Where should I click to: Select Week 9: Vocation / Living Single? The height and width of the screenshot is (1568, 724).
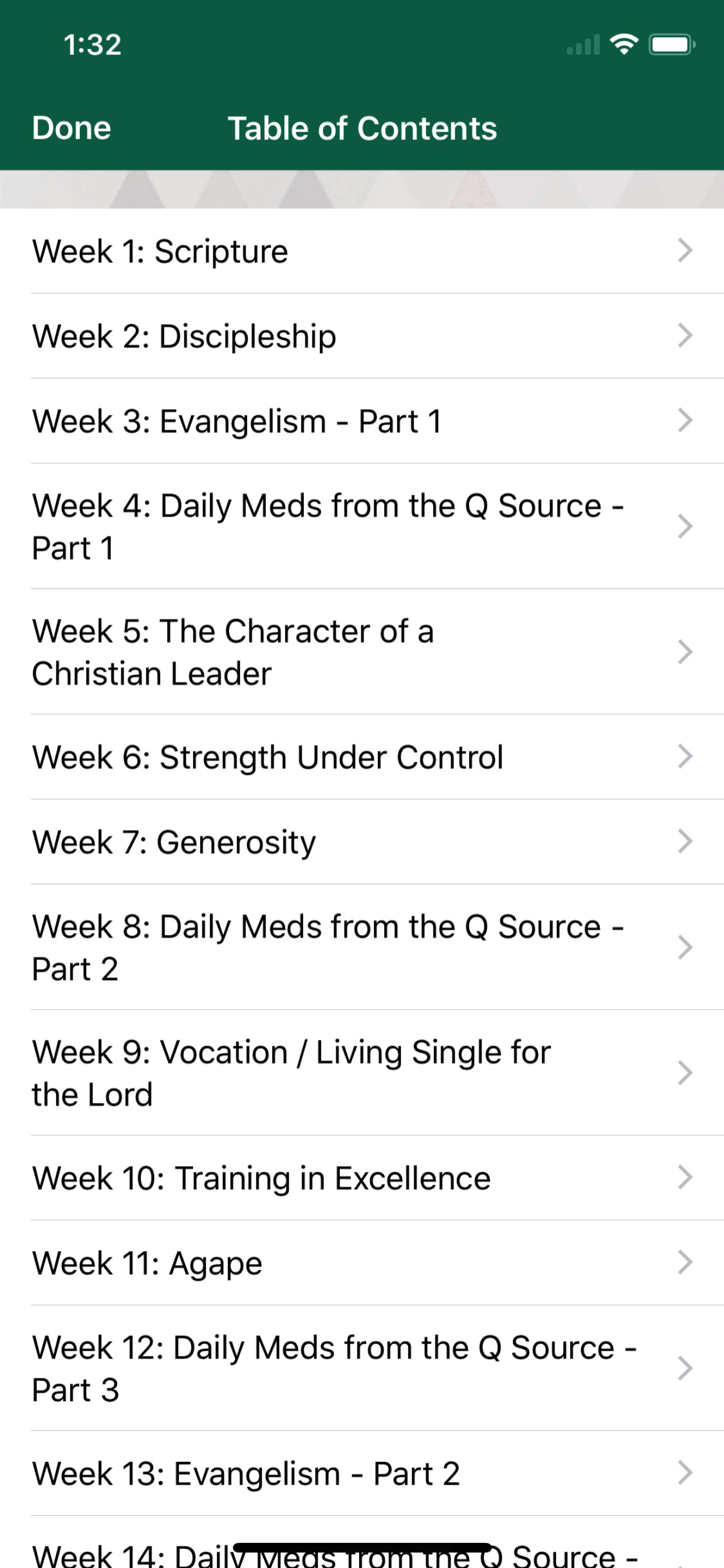pos(362,1073)
